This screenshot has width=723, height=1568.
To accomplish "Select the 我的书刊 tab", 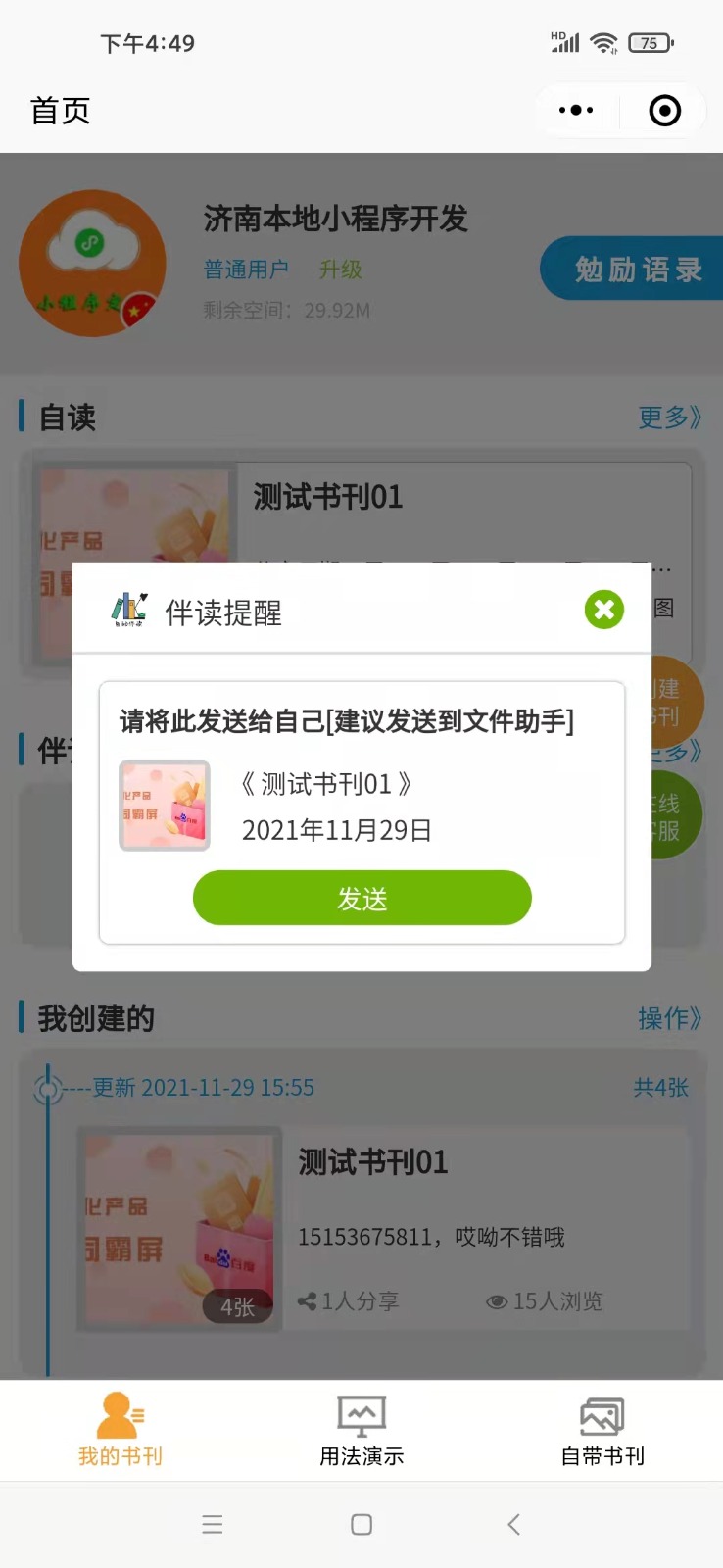I will (x=120, y=1431).
